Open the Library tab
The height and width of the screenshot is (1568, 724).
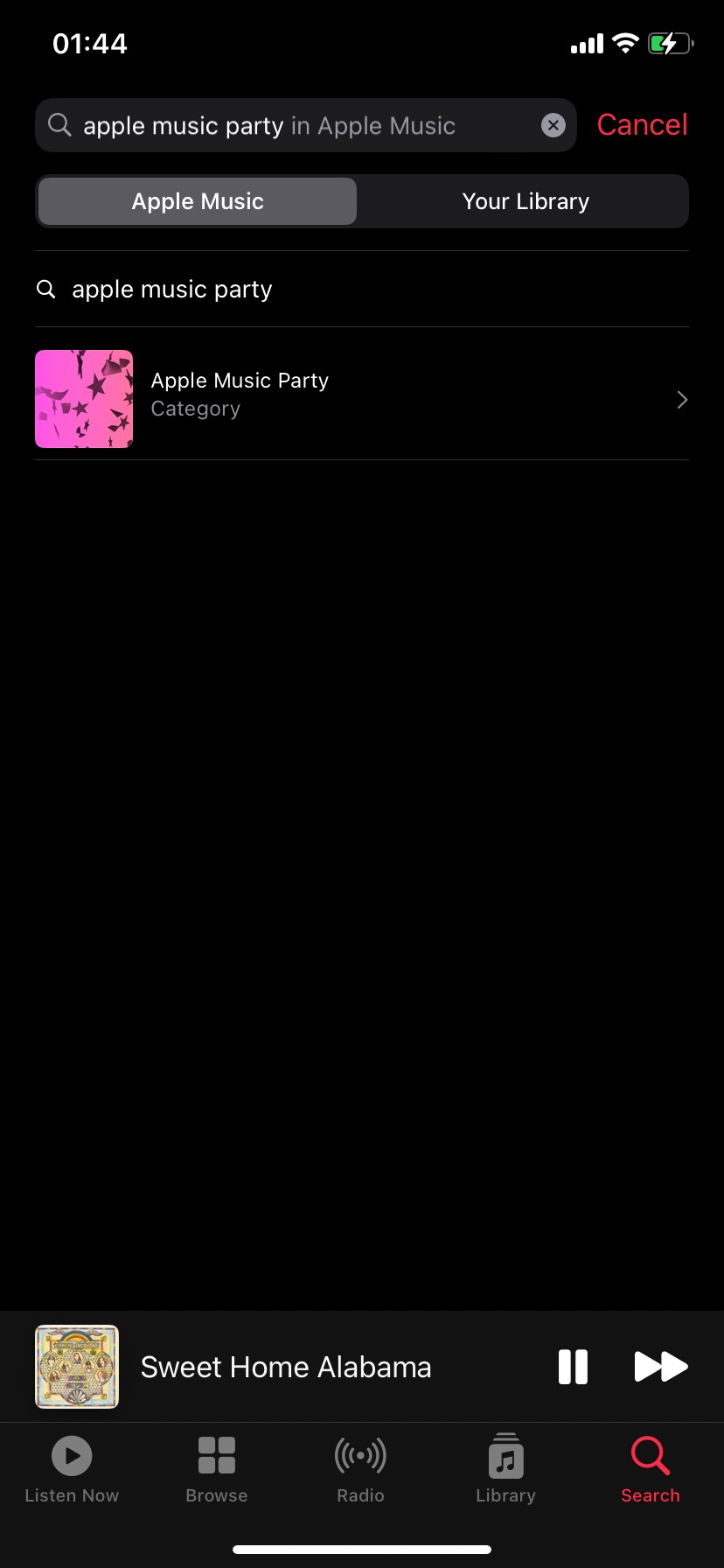pyautogui.click(x=505, y=1470)
